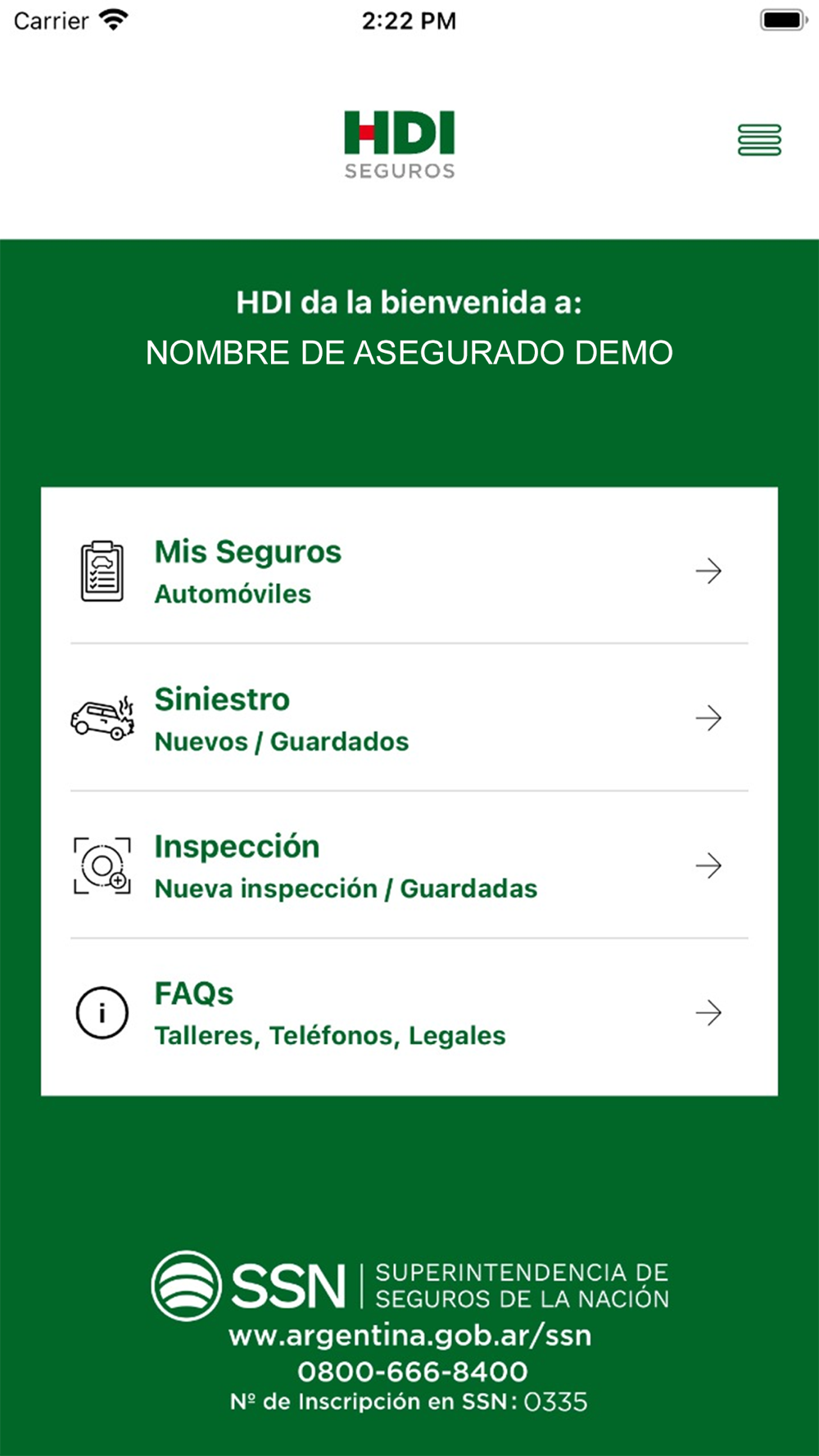Go to Inspección section

coord(409,866)
